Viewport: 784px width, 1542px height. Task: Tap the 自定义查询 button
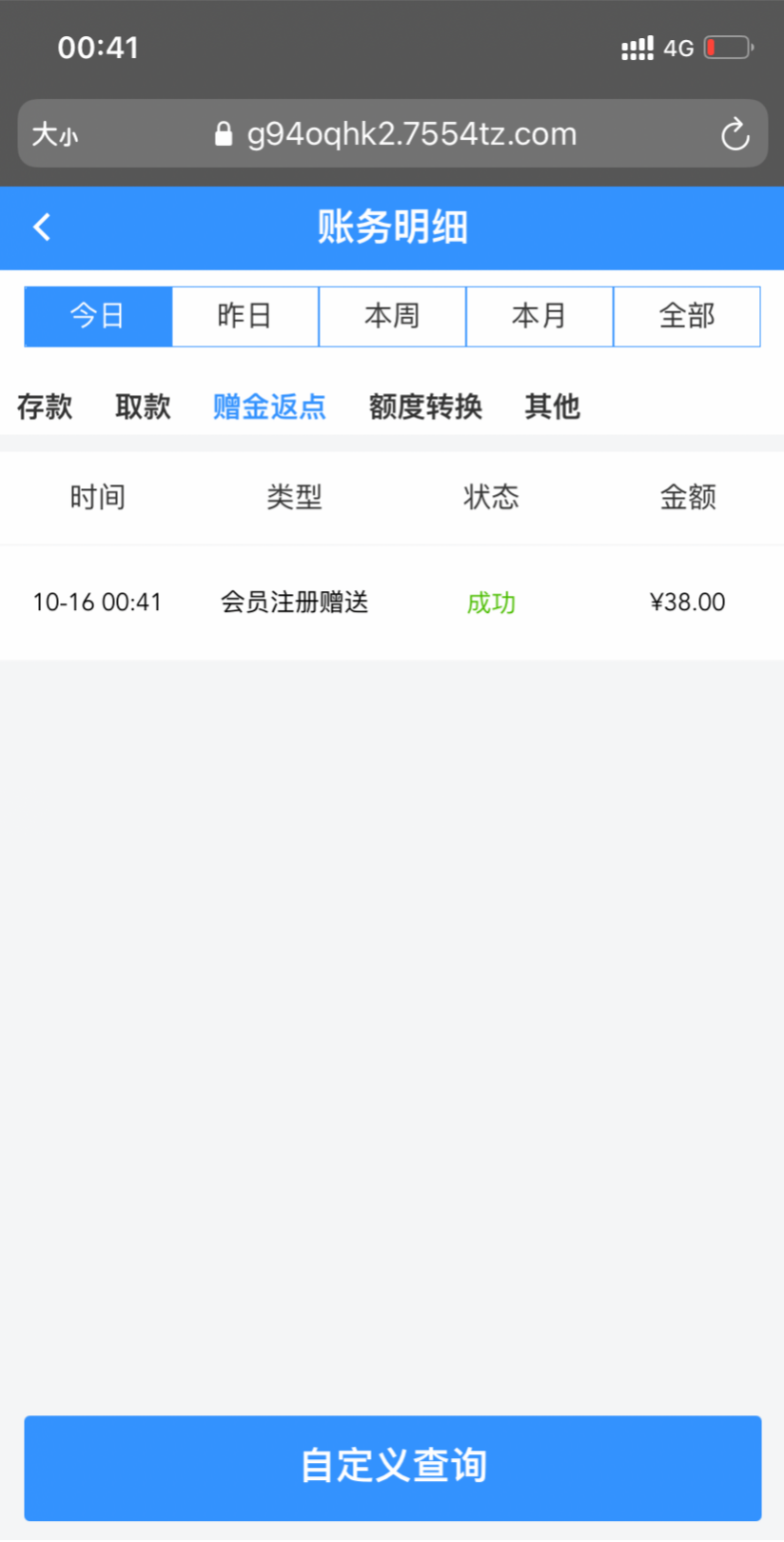pos(392,1467)
